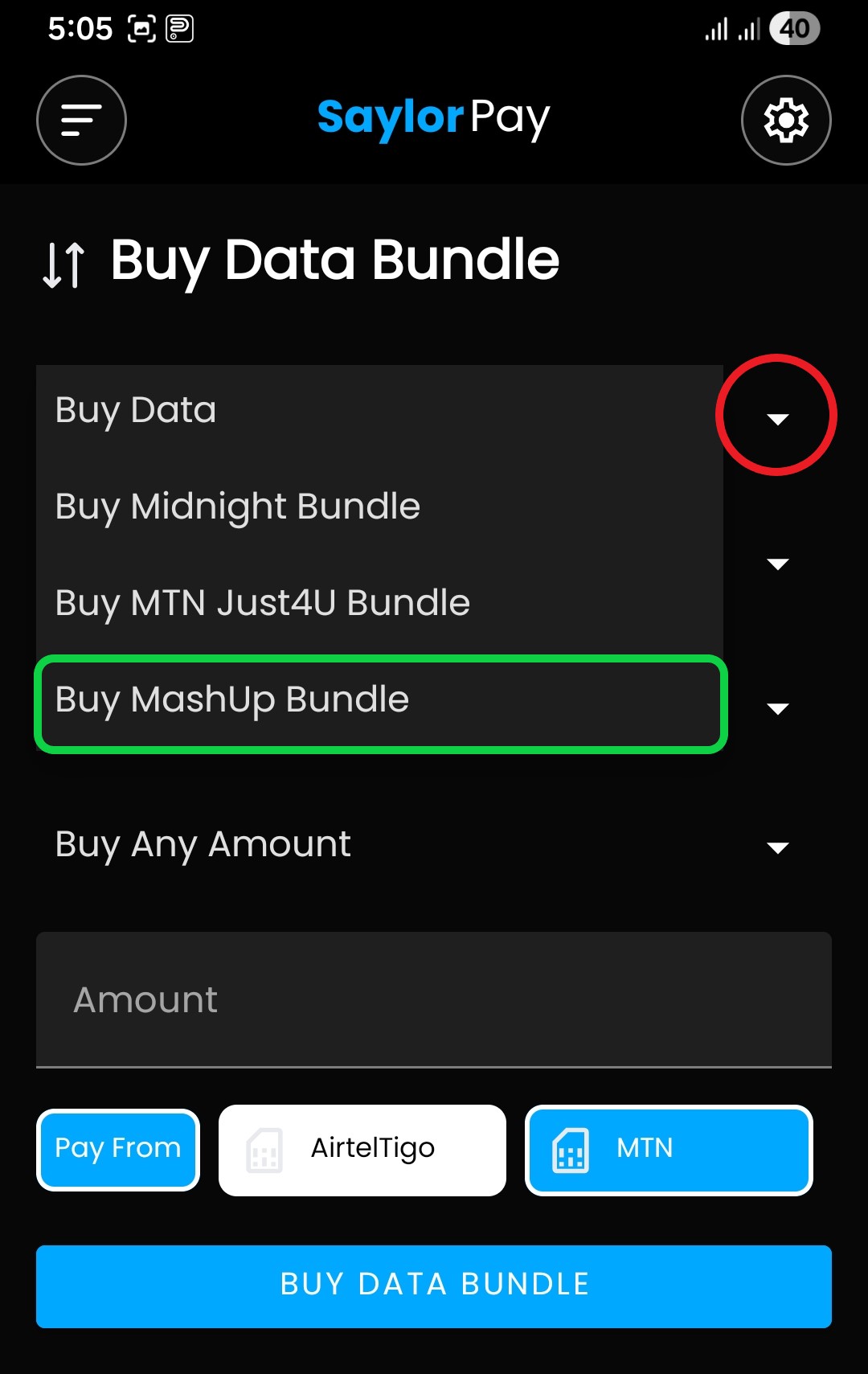This screenshot has height=1374, width=868.
Task: Choose Buy Midnight Bundle
Action: pyautogui.click(x=379, y=507)
